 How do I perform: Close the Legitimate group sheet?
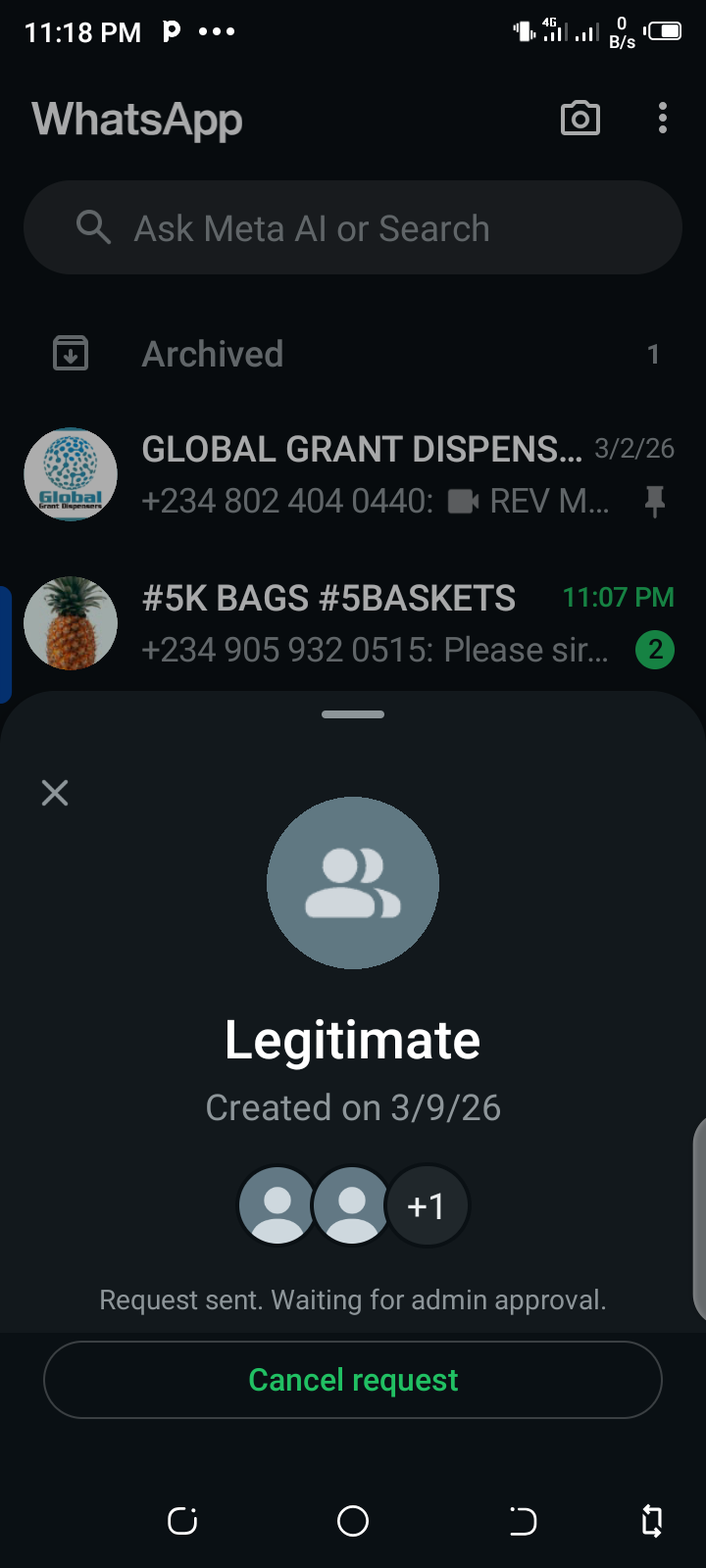(x=55, y=793)
